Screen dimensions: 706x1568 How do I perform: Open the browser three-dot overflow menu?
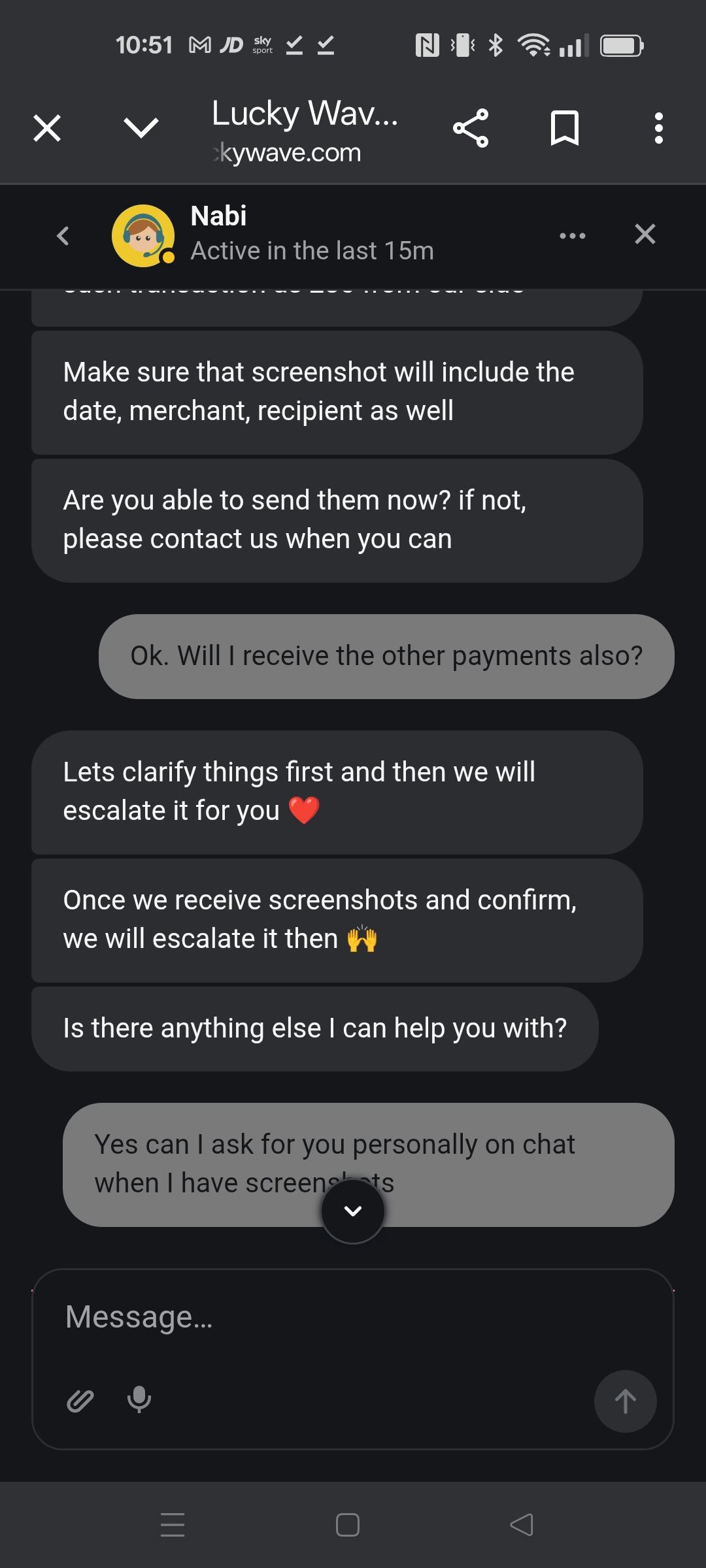[659, 128]
